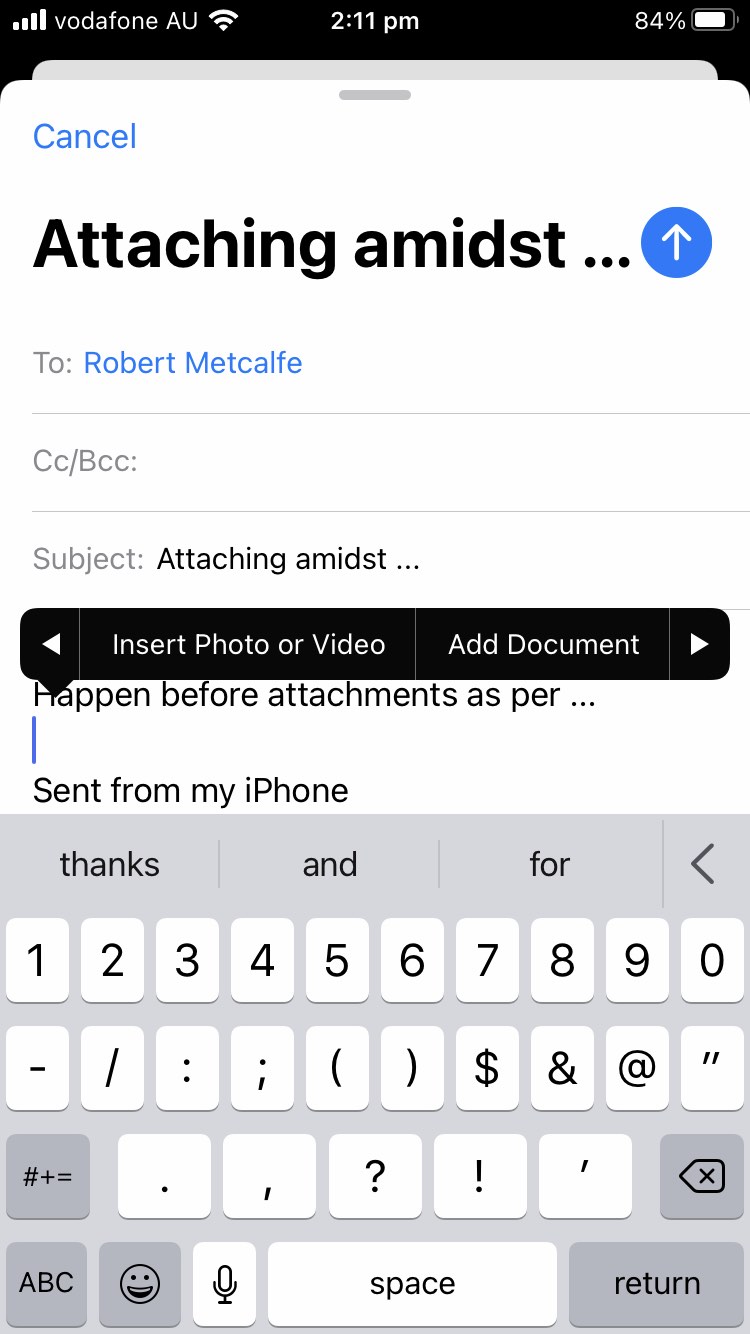750x1334 pixels.
Task: Select Add Document from the popup menu
Action: pyautogui.click(x=543, y=644)
